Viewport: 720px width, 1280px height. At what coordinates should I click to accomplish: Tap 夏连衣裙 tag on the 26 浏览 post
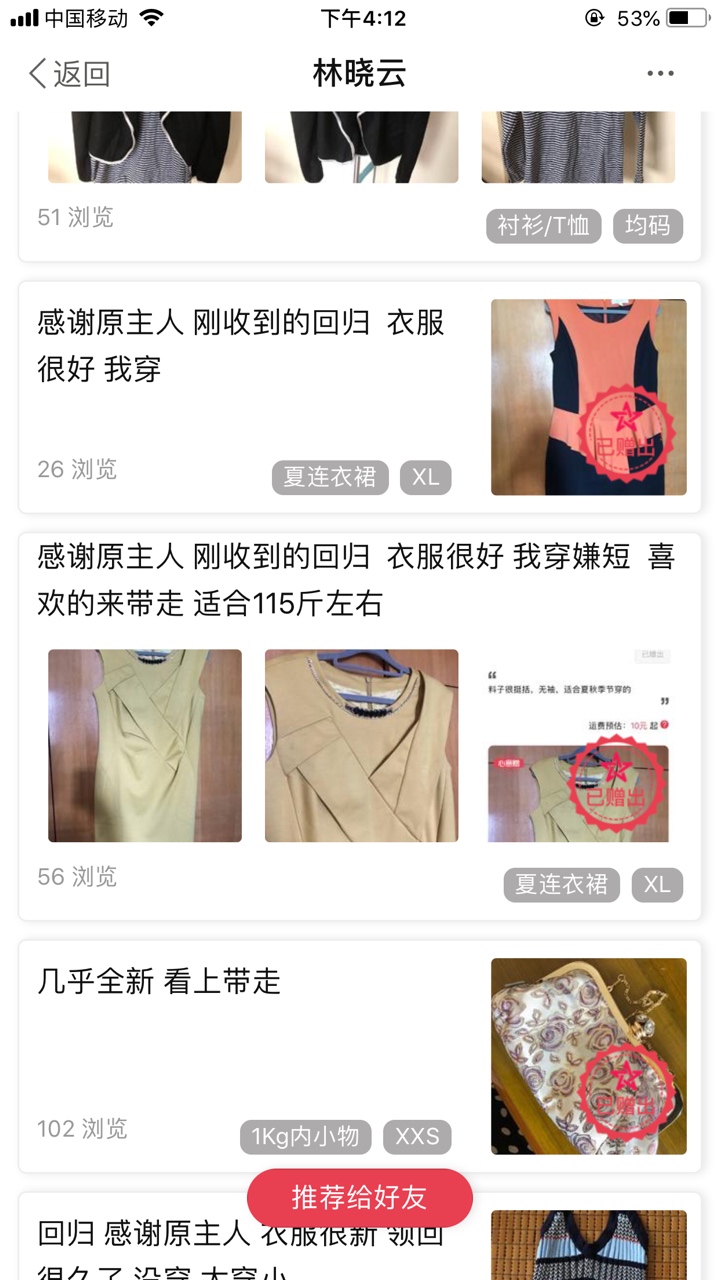point(329,477)
